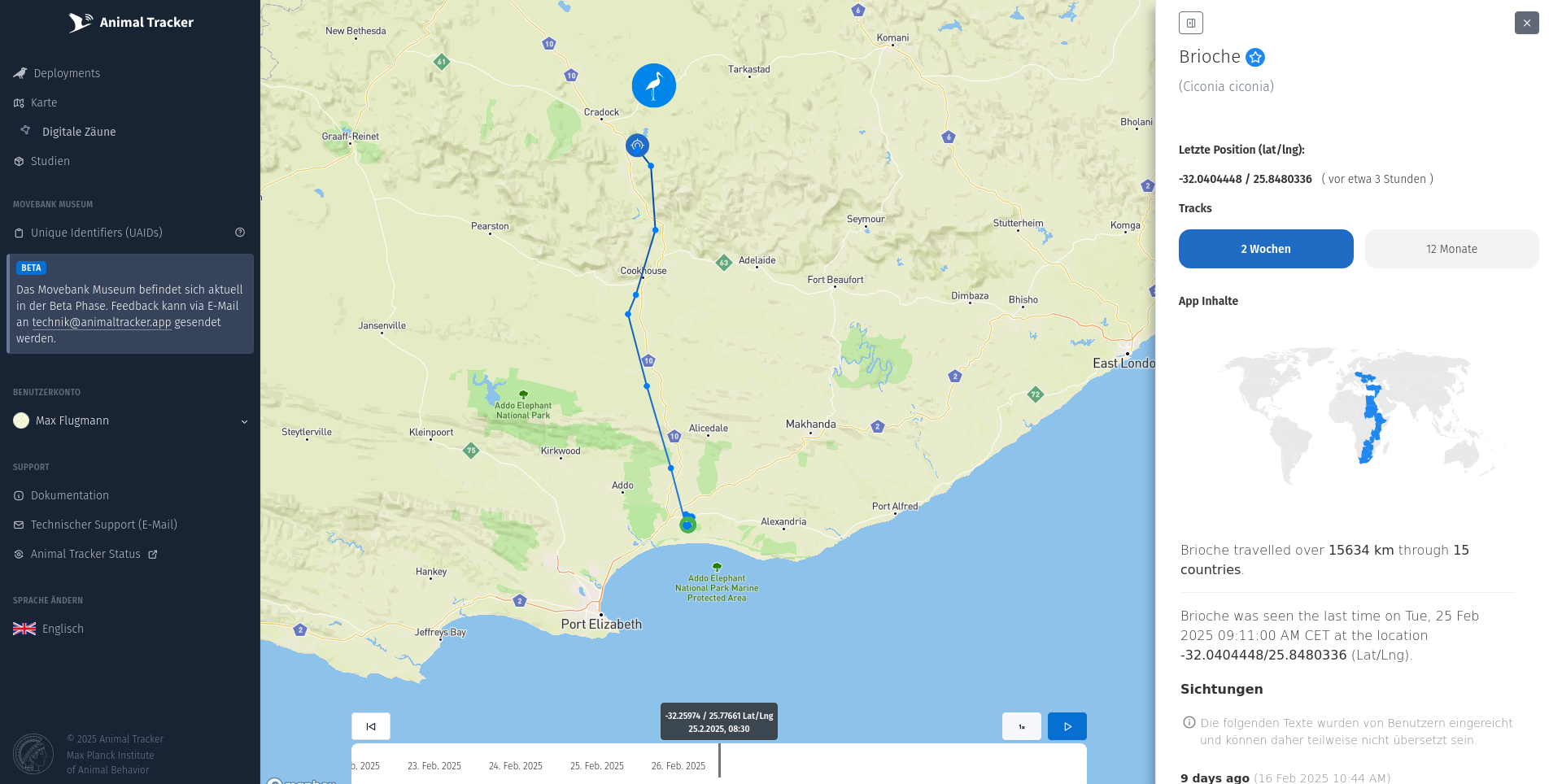The image size is (1562, 784).
Task: Tap the stork marker on the map
Action: 654,85
